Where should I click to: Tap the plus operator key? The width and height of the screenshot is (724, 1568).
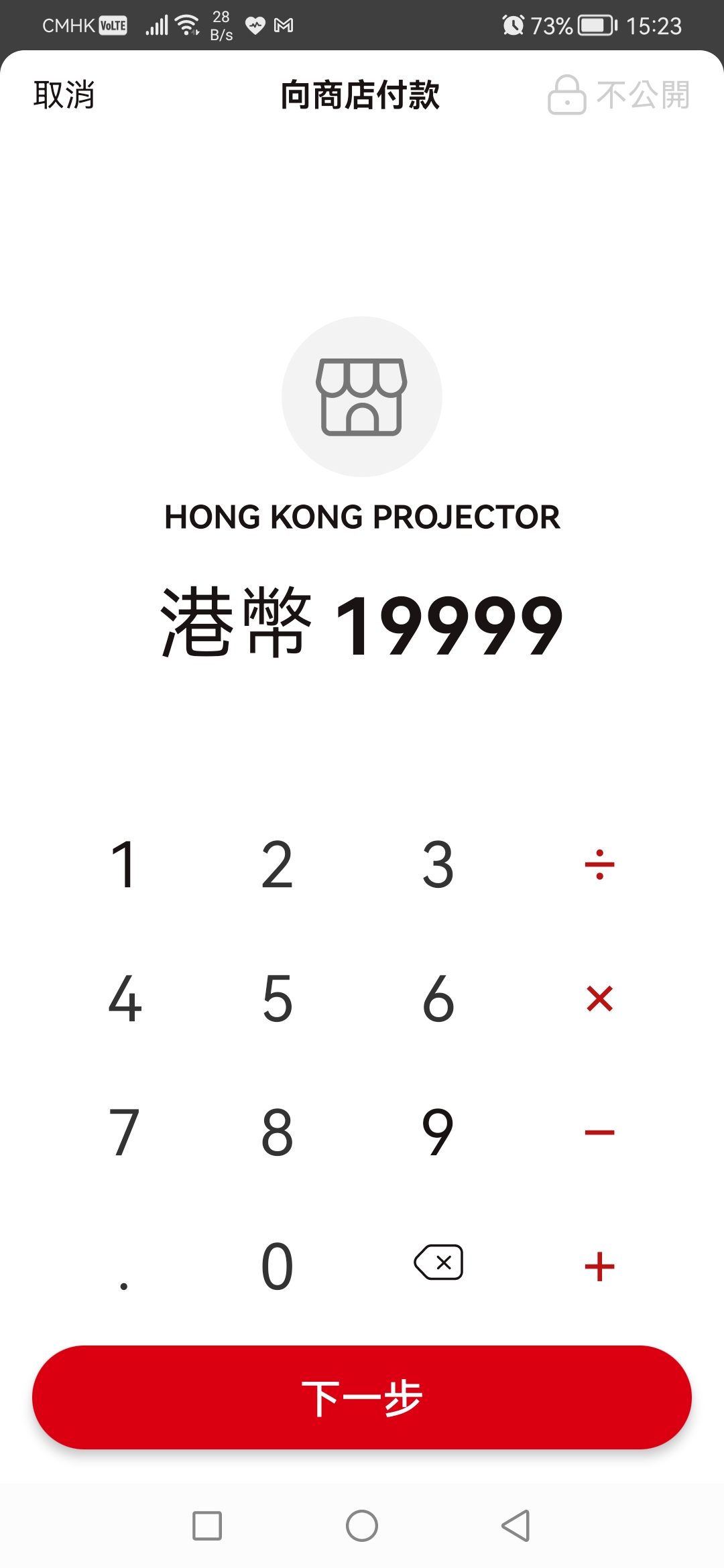point(599,1266)
